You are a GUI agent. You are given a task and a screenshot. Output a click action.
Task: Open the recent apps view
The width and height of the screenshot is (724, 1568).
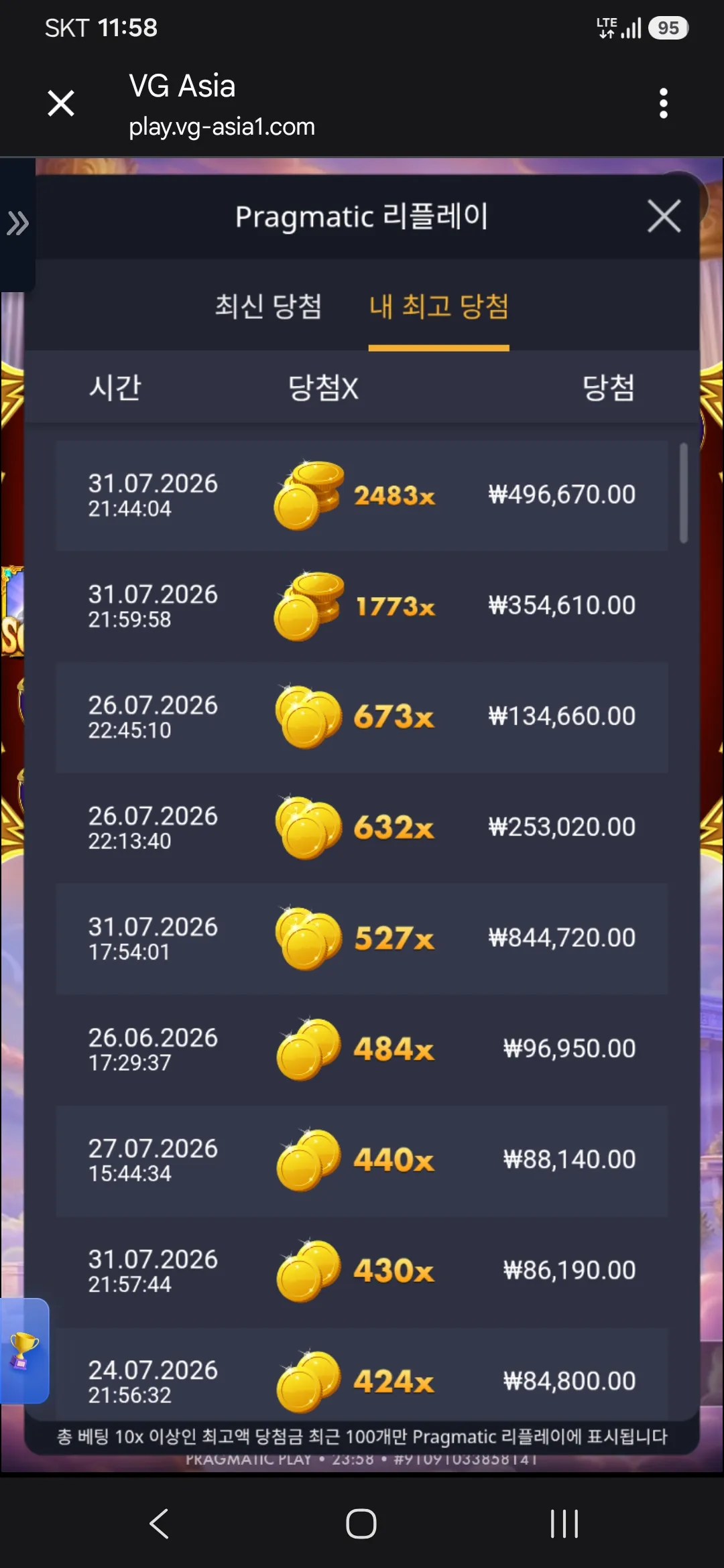click(x=564, y=1523)
